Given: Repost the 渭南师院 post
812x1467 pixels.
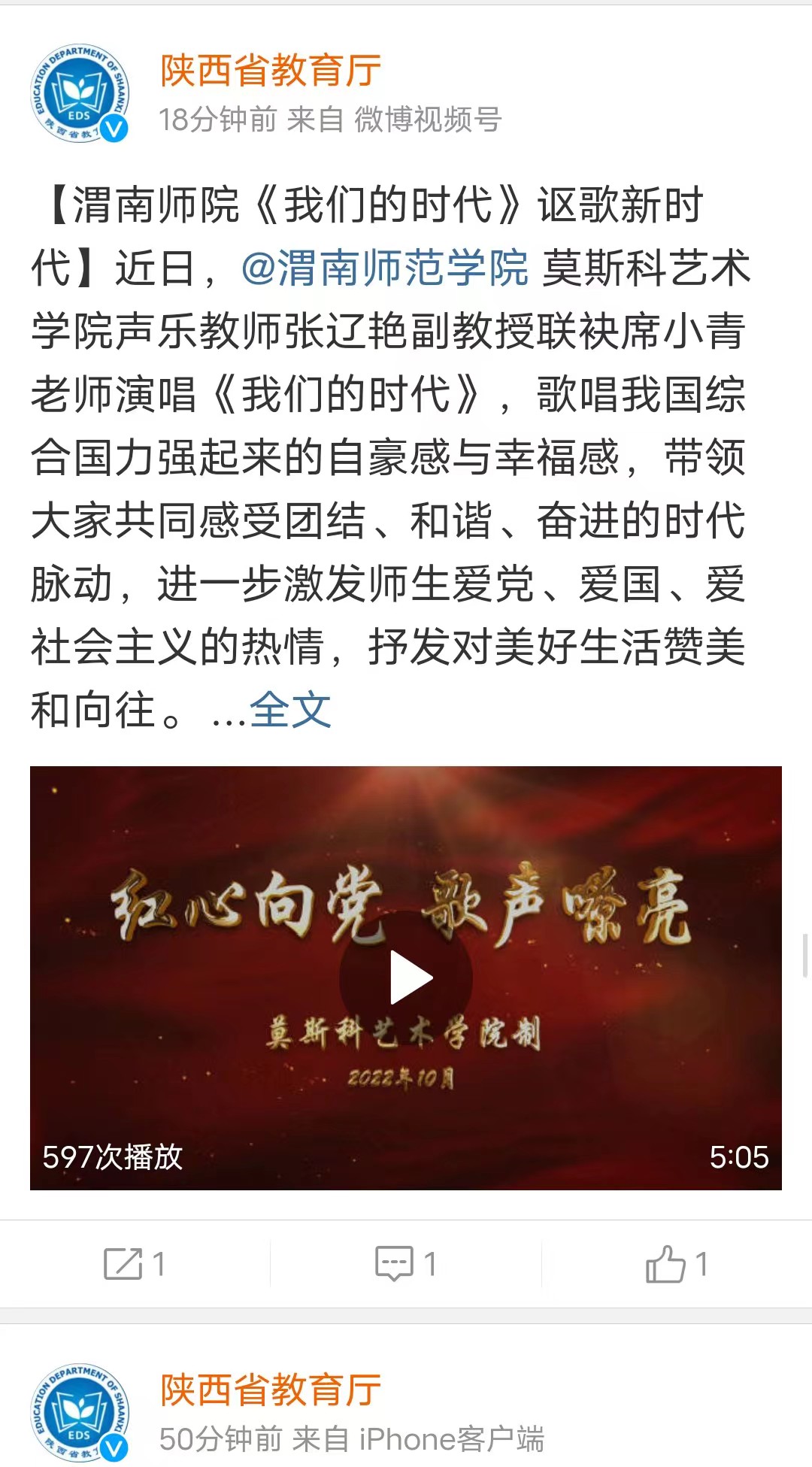Looking at the screenshot, I should click(134, 1263).
